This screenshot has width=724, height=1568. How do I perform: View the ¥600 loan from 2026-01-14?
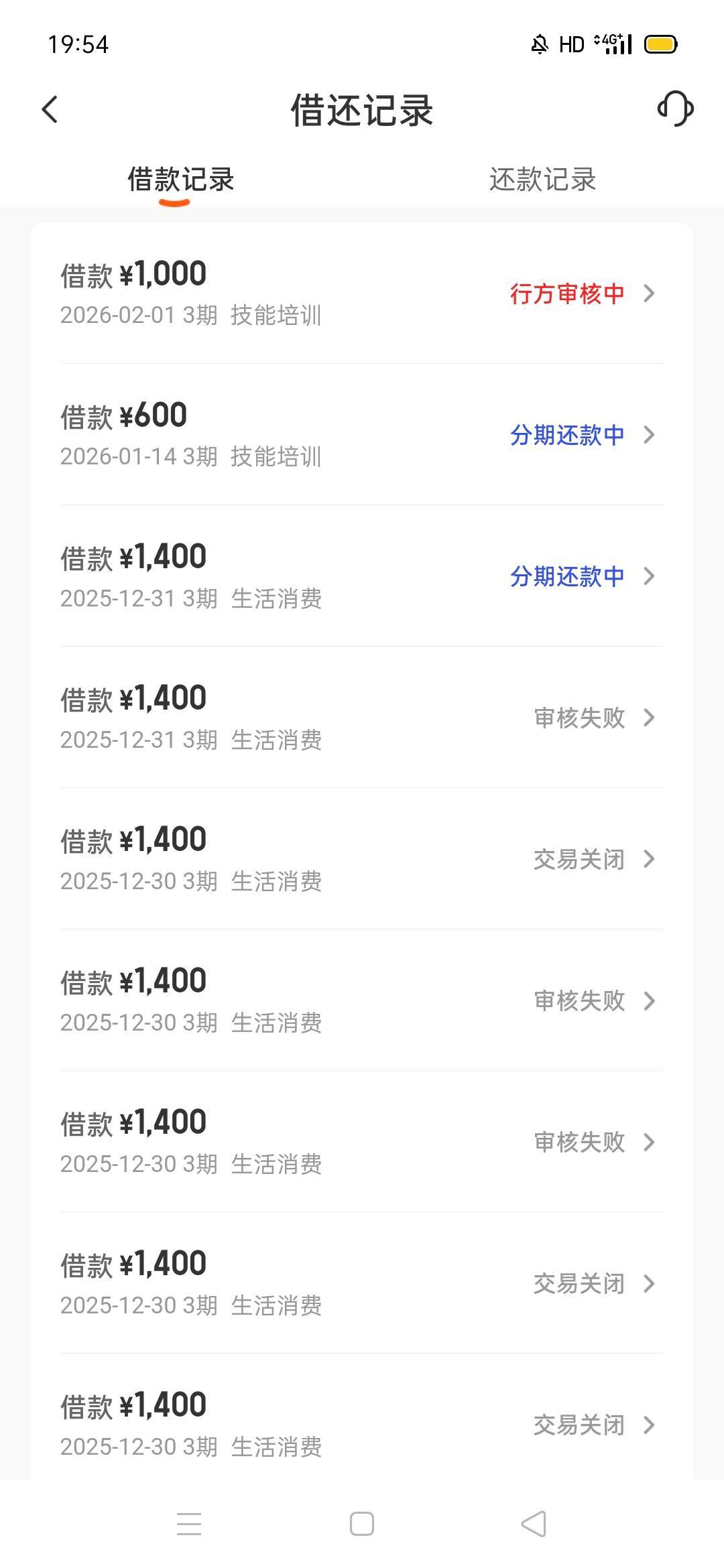[362, 435]
